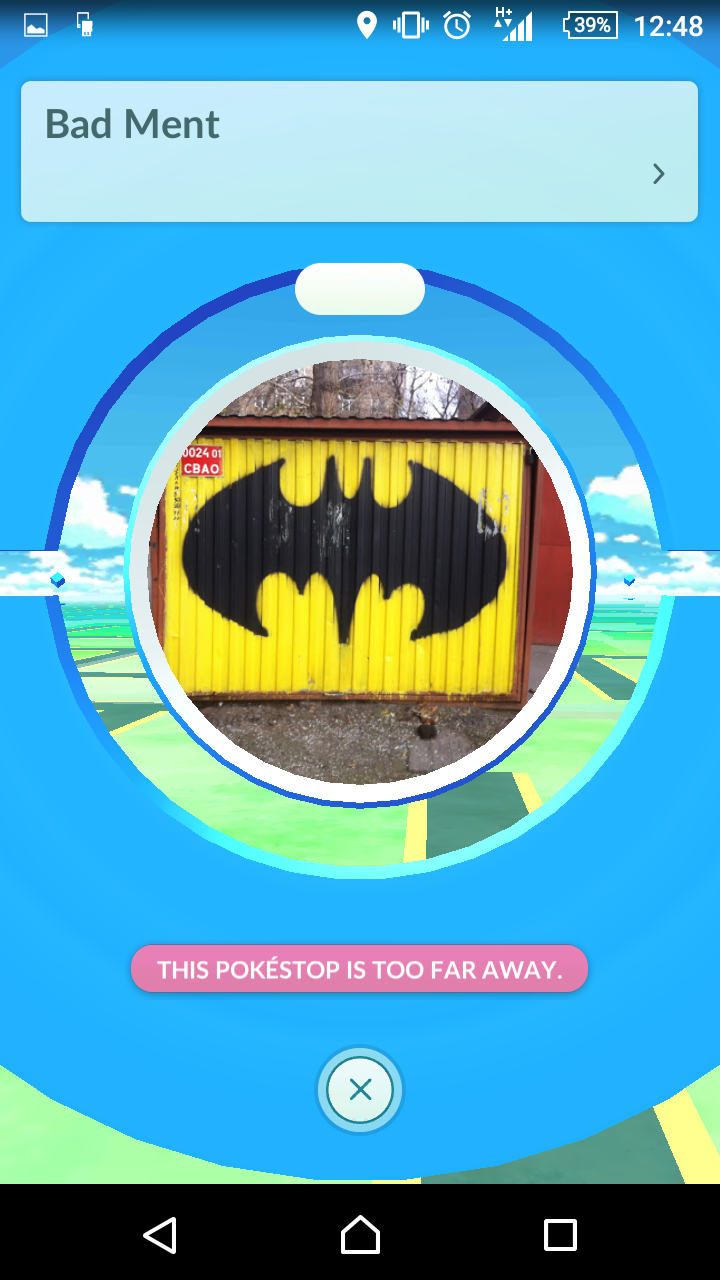The height and width of the screenshot is (1280, 720).
Task: Tap the Batman photo disc
Action: coord(360,572)
